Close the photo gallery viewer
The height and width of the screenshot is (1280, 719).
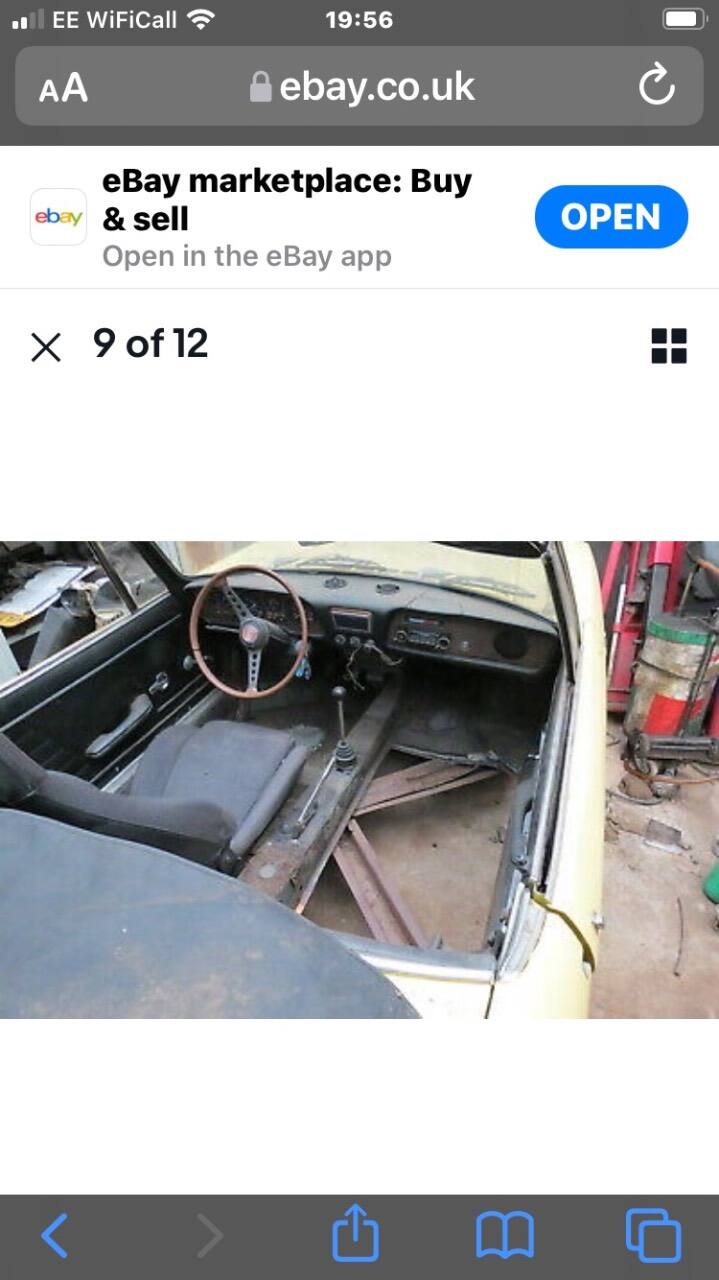46,346
